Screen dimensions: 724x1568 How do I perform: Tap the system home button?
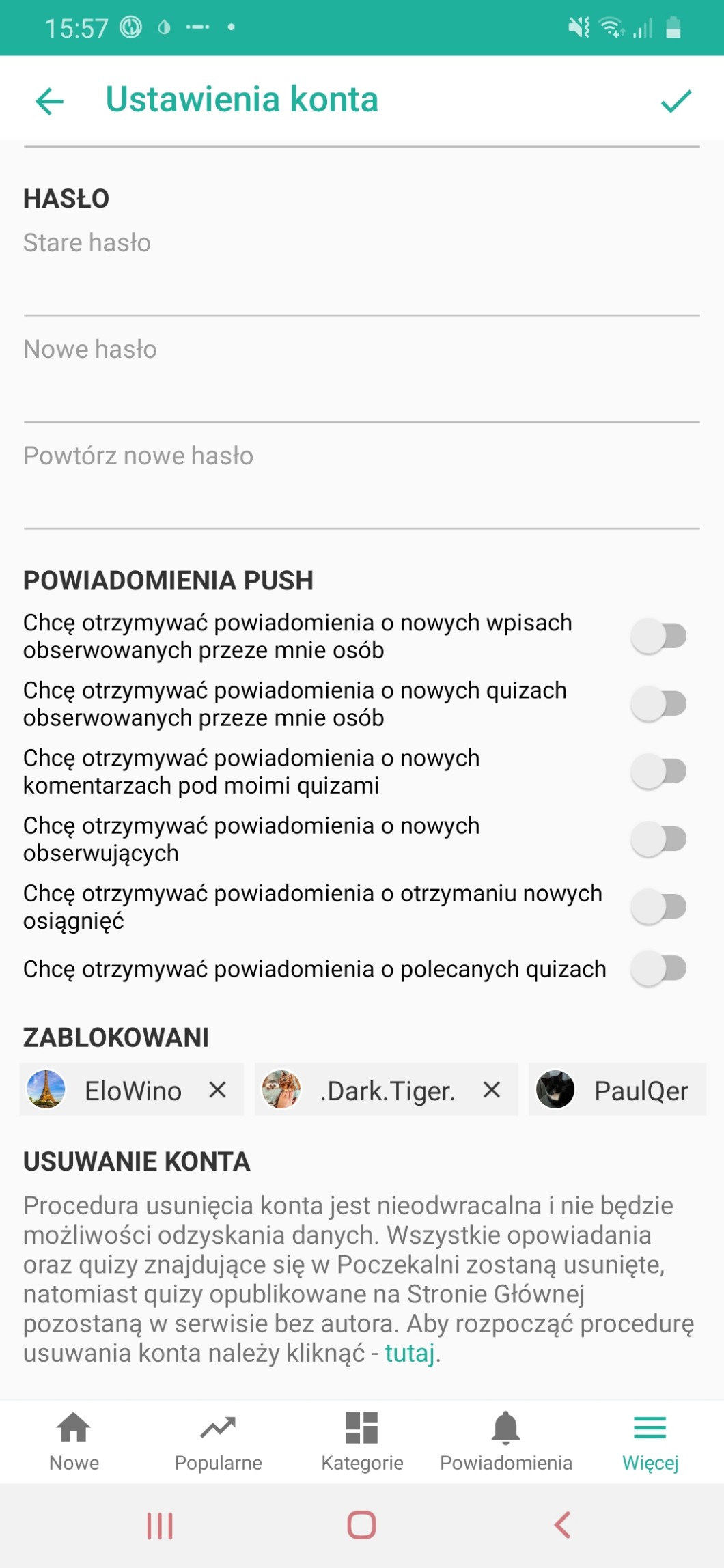361,1525
